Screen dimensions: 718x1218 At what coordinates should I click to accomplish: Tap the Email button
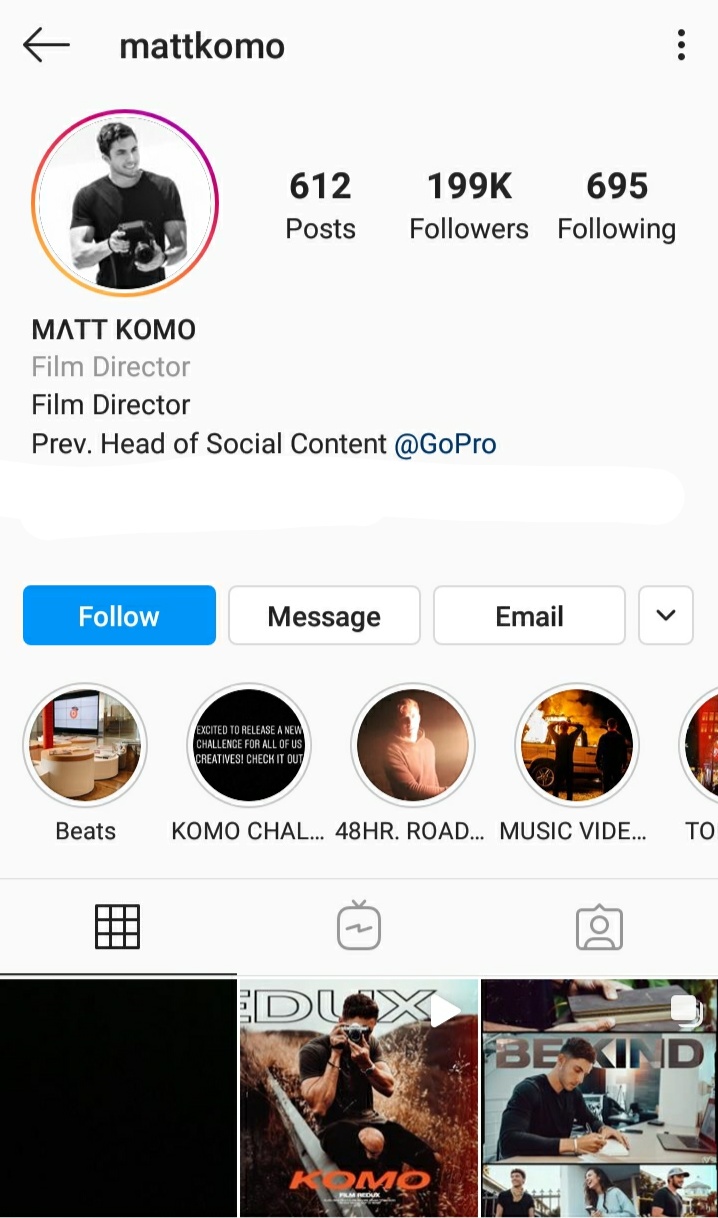tap(529, 615)
